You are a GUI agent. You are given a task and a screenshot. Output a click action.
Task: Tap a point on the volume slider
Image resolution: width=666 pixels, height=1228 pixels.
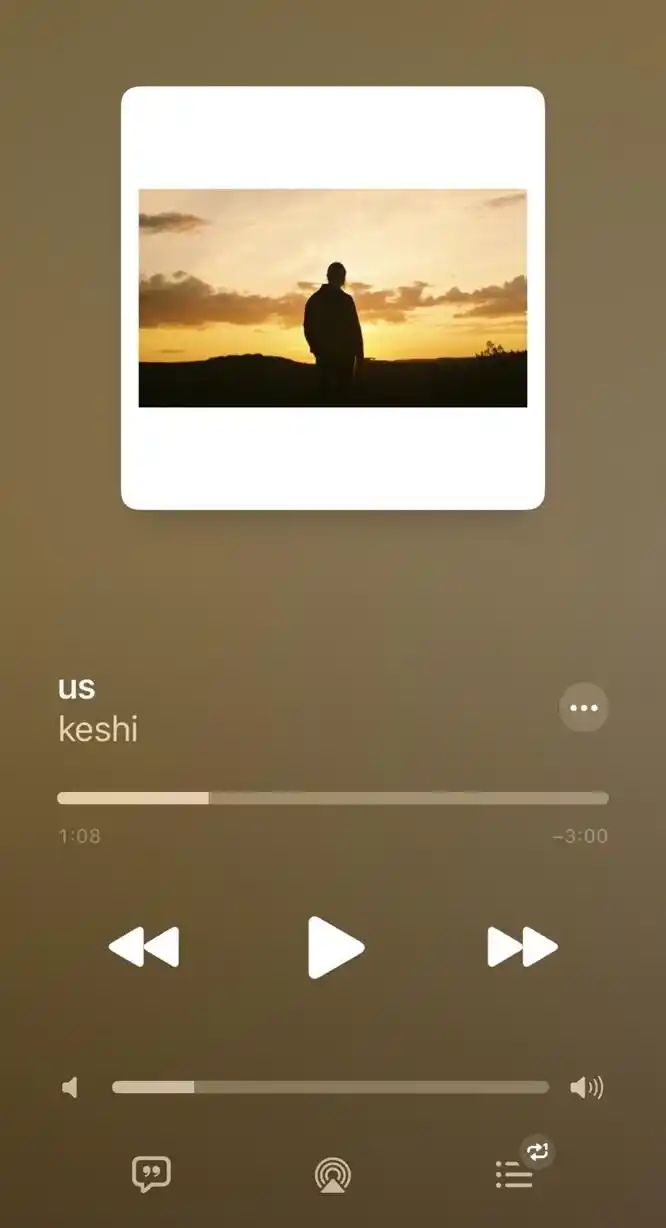pos(330,1087)
